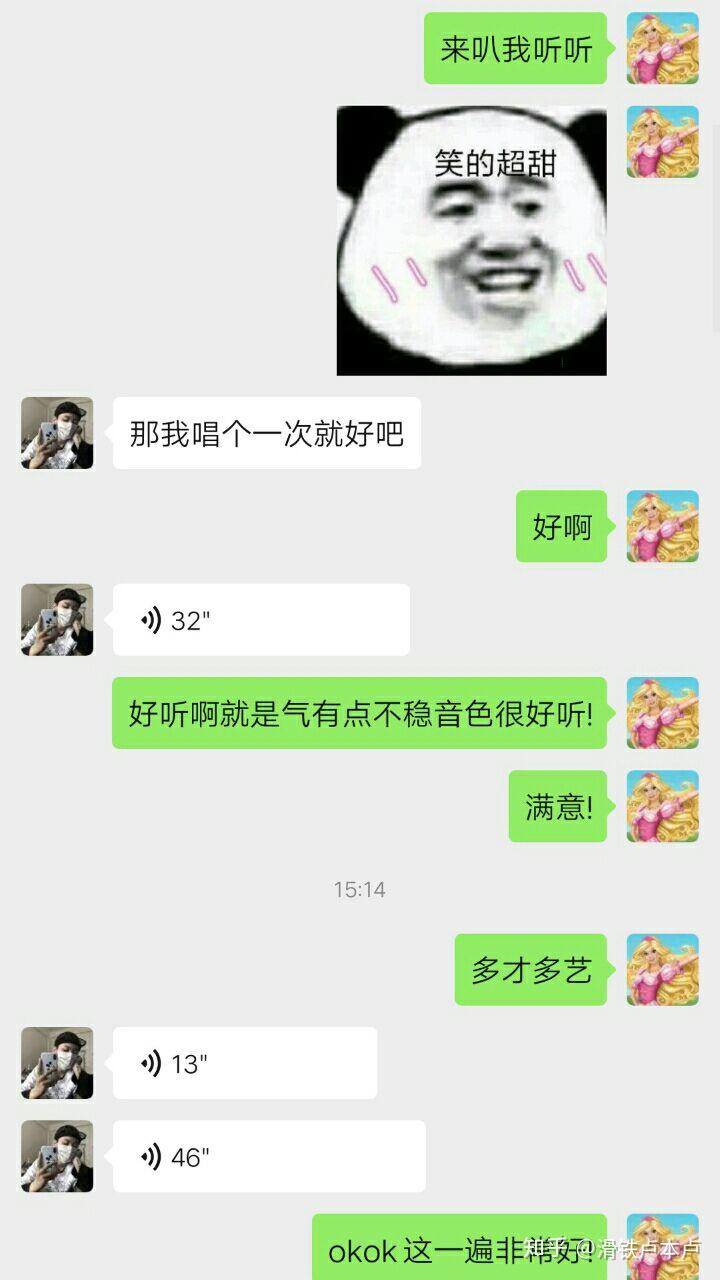
Task: Open sender's avatar beside 那我唱个一次就好吧
Action: pos(57,433)
